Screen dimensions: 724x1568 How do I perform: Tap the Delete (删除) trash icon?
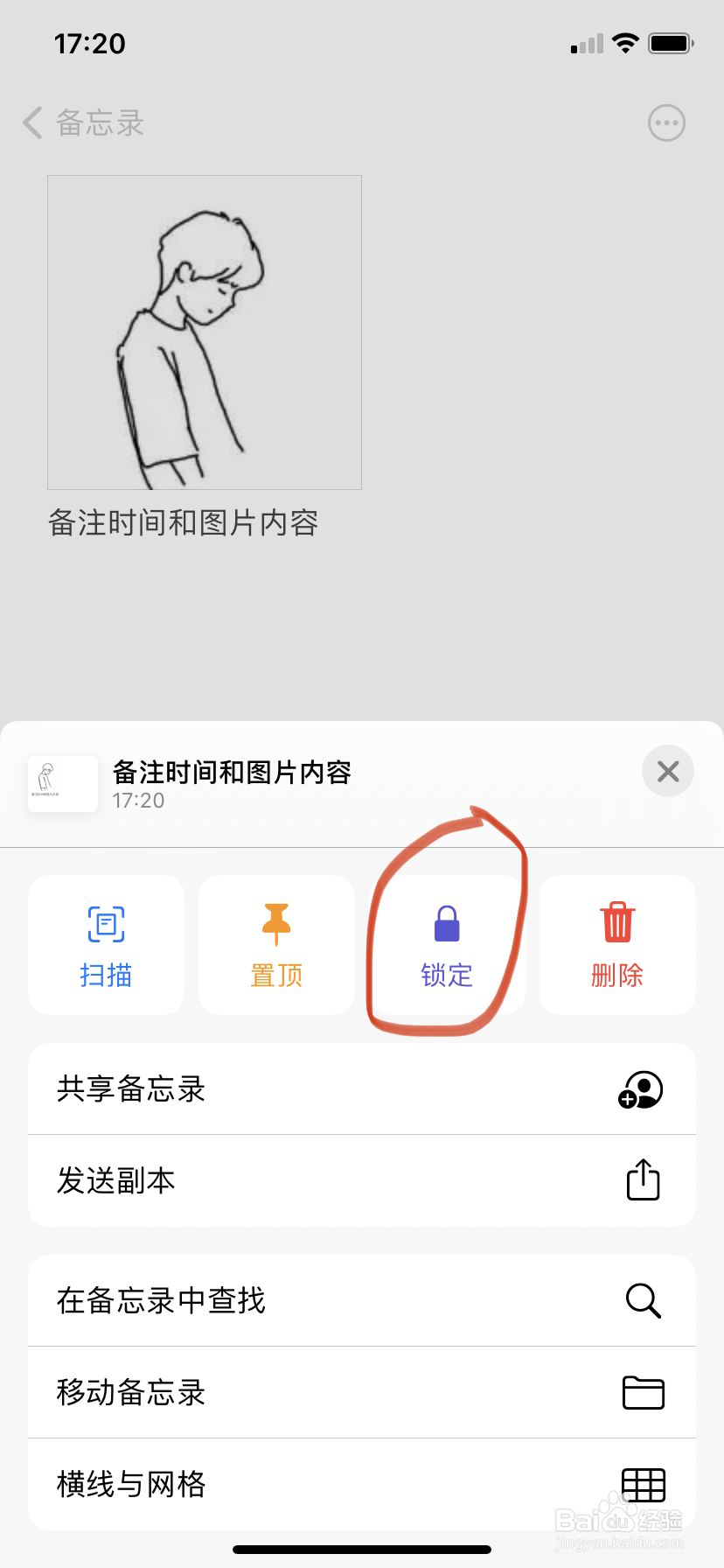[617, 921]
